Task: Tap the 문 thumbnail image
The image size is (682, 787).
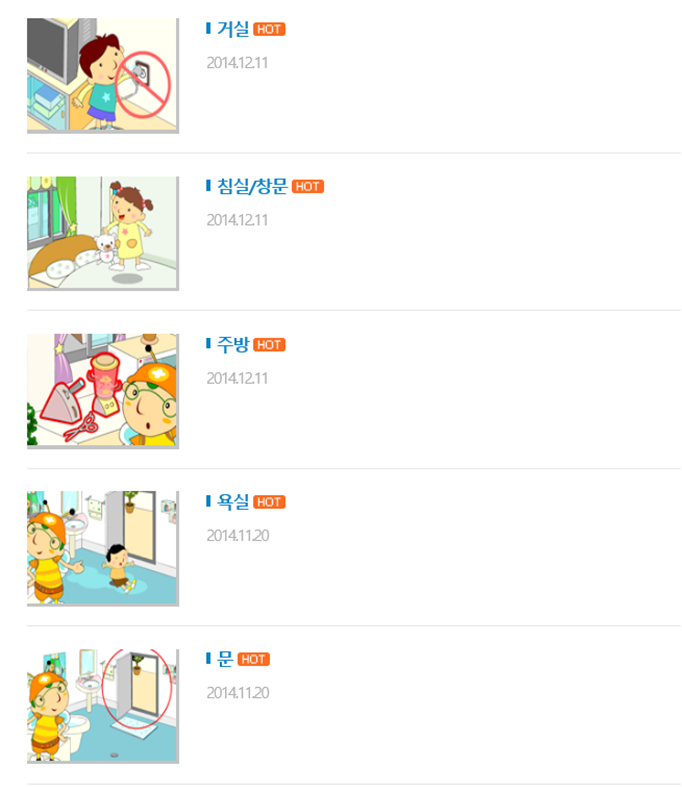Action: [102, 706]
